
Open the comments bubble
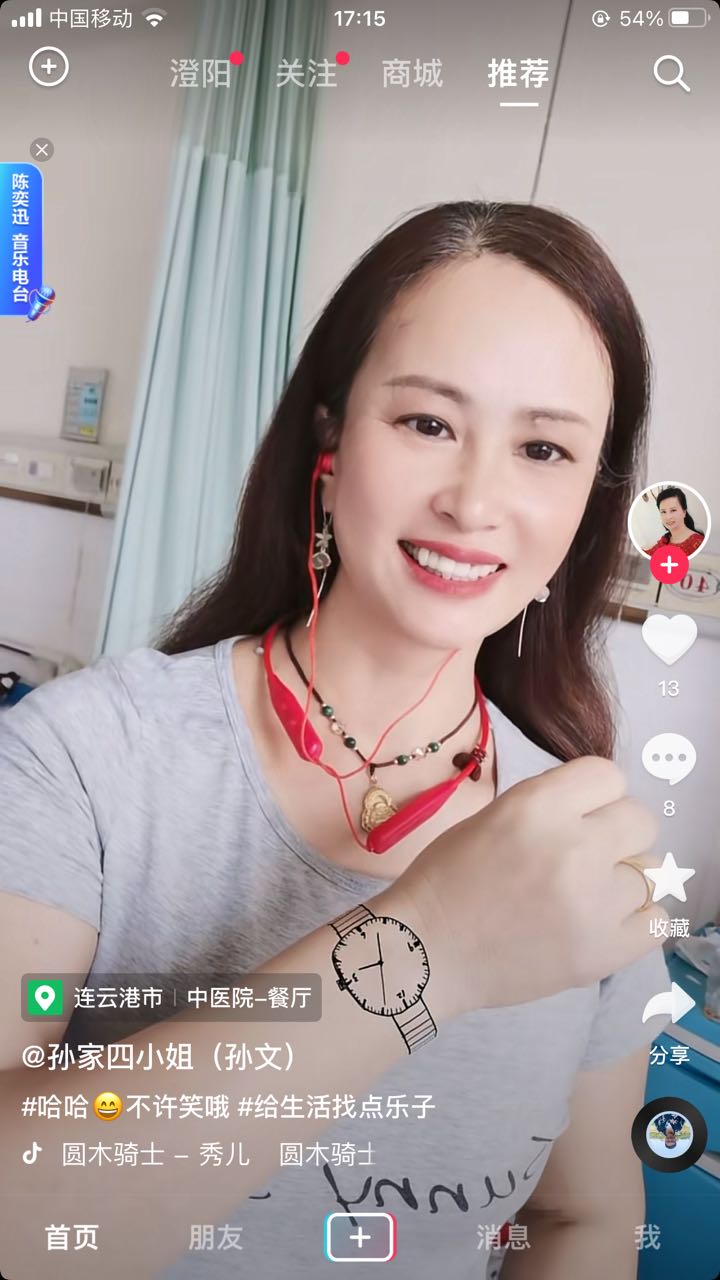[669, 759]
